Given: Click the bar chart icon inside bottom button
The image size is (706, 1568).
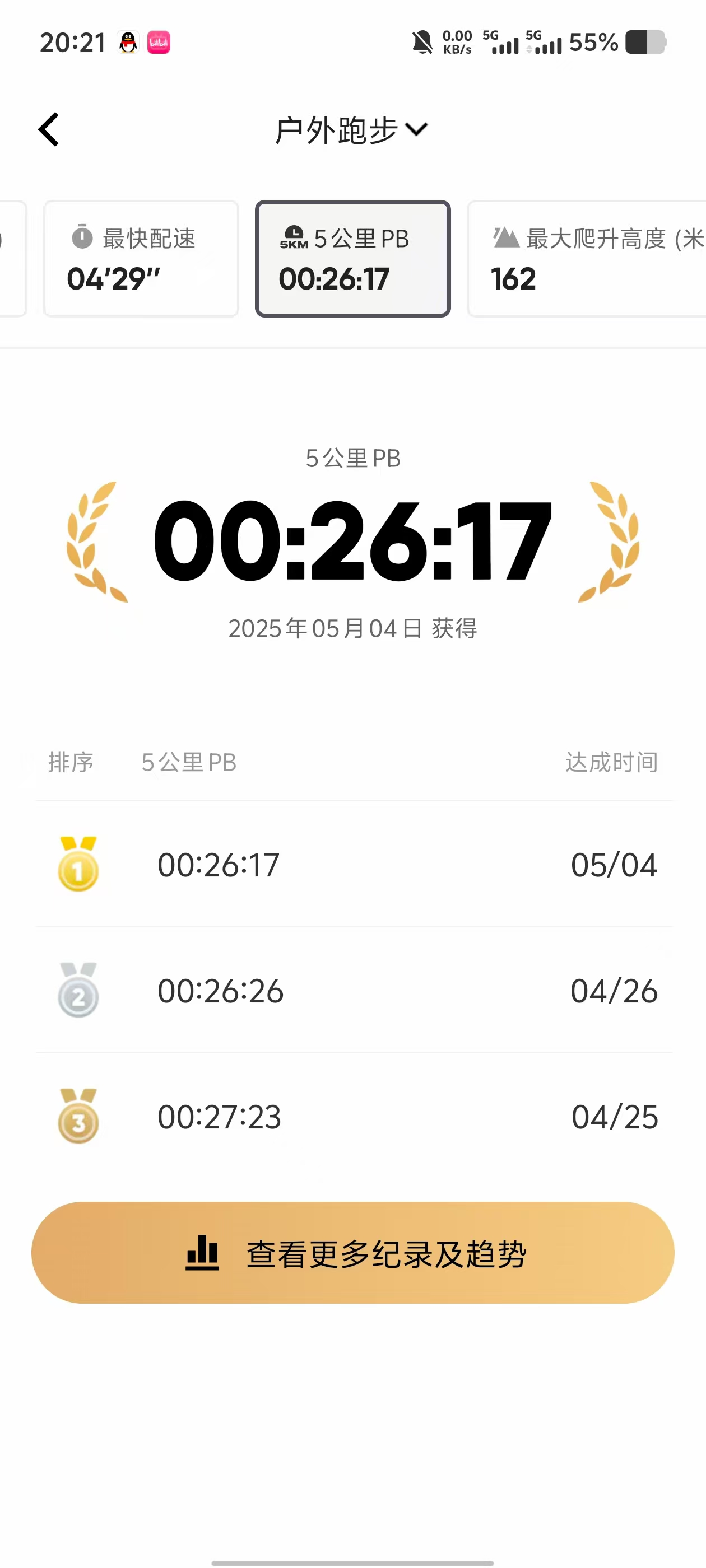Looking at the screenshot, I should [x=203, y=1253].
